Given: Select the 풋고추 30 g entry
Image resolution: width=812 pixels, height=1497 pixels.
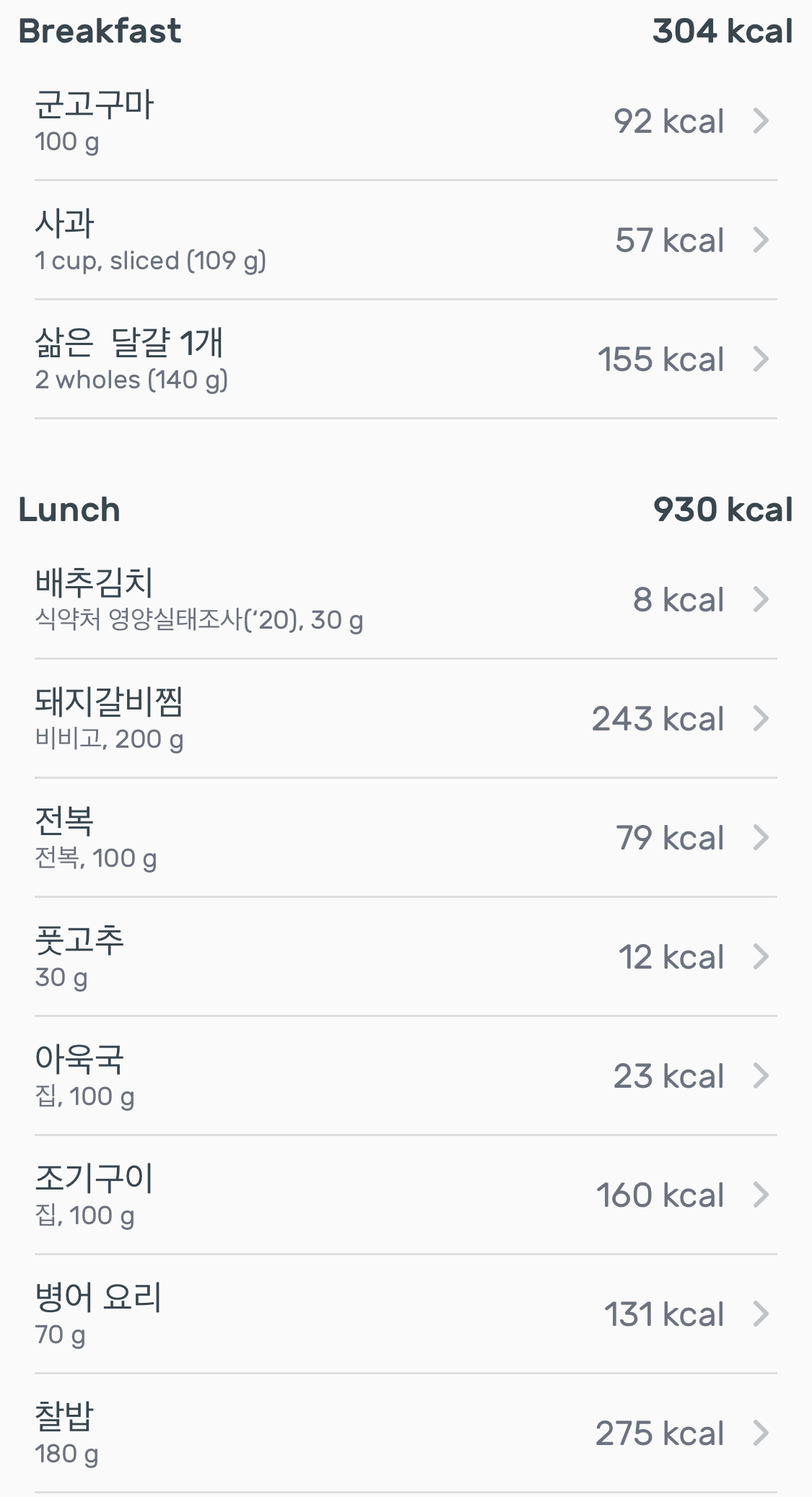Looking at the screenshot, I should click(406, 956).
